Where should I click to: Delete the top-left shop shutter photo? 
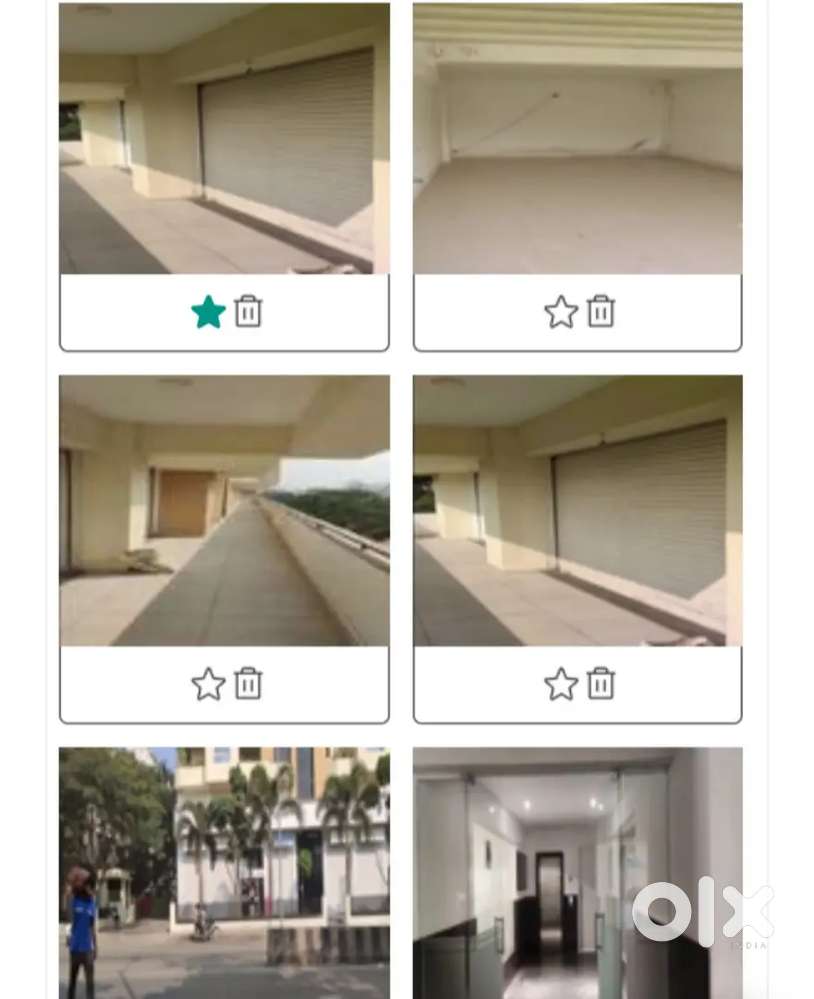(247, 312)
